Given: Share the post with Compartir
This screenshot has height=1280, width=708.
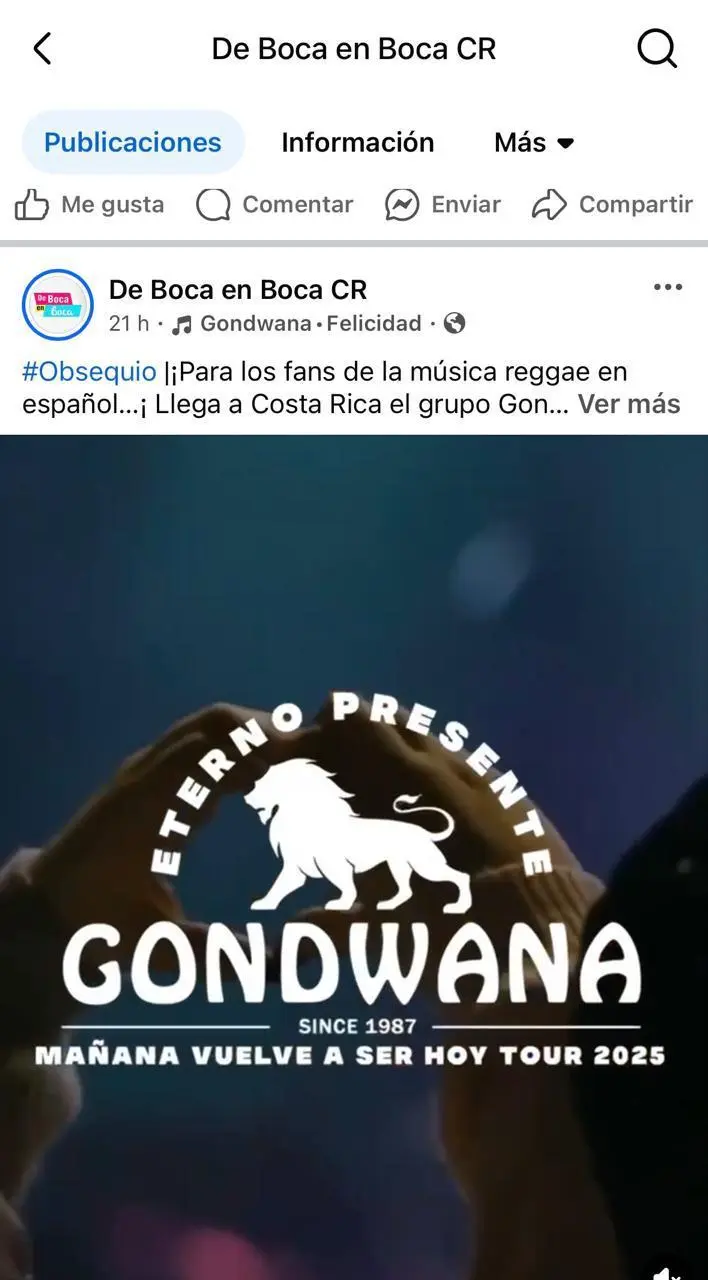Looking at the screenshot, I should [x=612, y=205].
